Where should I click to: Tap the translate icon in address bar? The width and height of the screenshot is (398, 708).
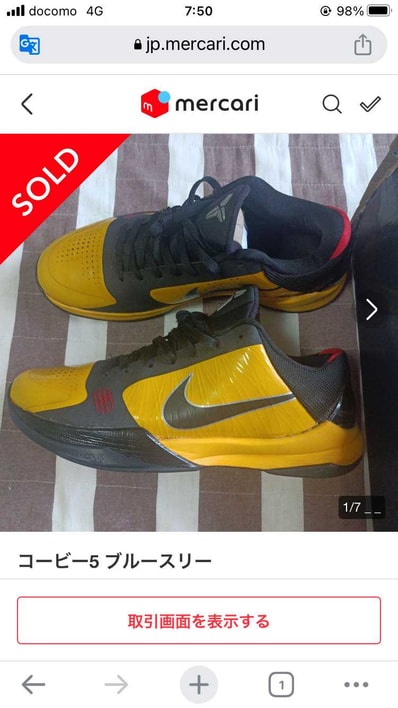coord(30,45)
